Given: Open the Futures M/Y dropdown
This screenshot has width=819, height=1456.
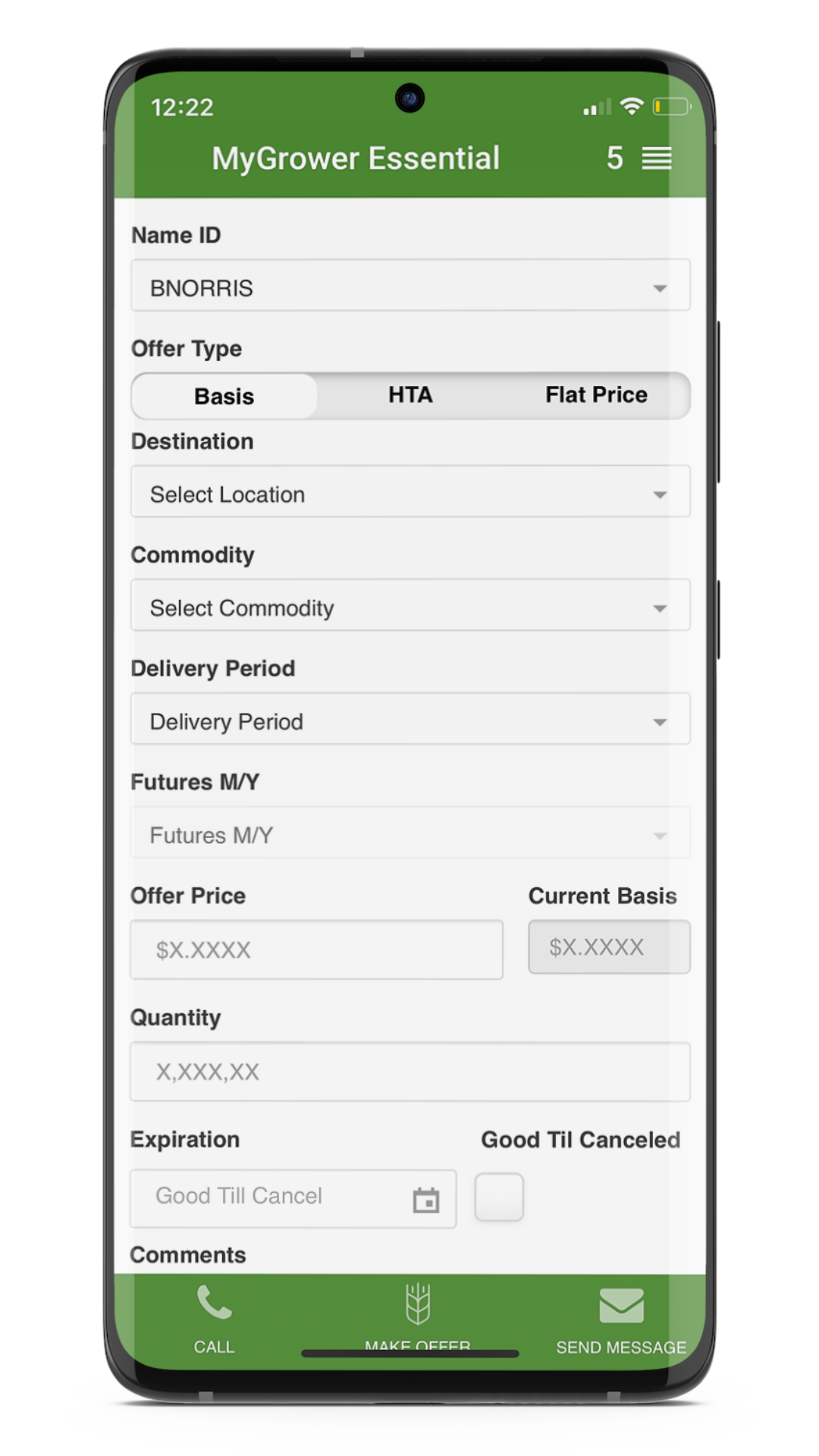Looking at the screenshot, I should (410, 833).
